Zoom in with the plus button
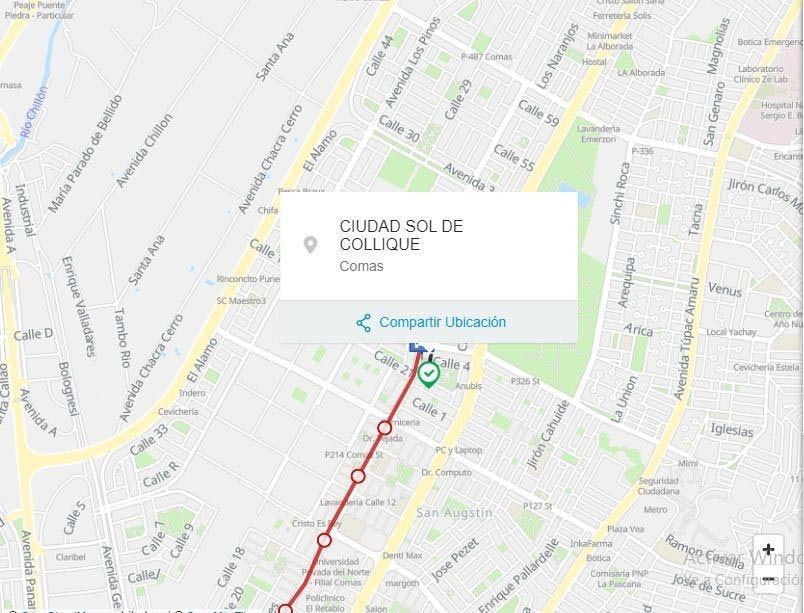The height and width of the screenshot is (613, 804). point(767,550)
